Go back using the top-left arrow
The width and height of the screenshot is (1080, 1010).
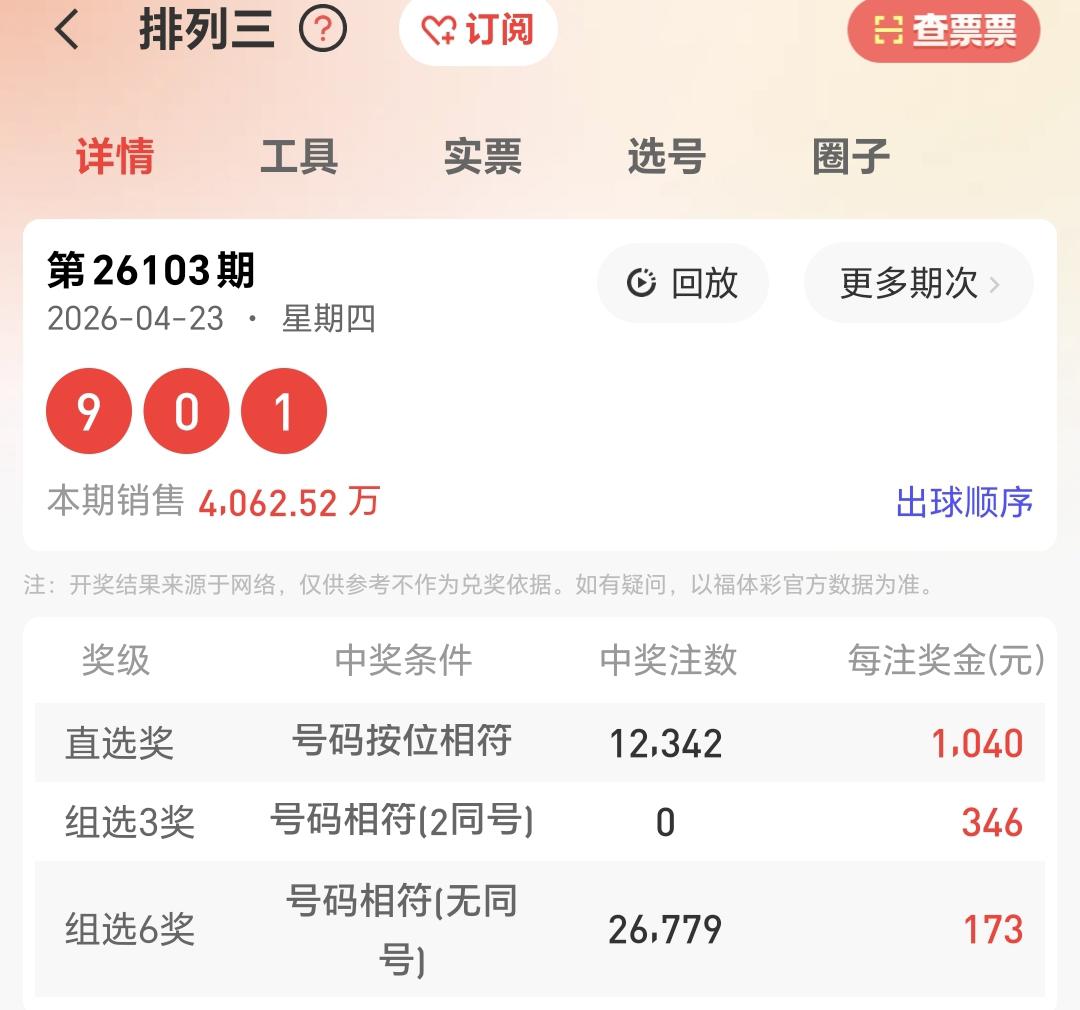(x=67, y=30)
